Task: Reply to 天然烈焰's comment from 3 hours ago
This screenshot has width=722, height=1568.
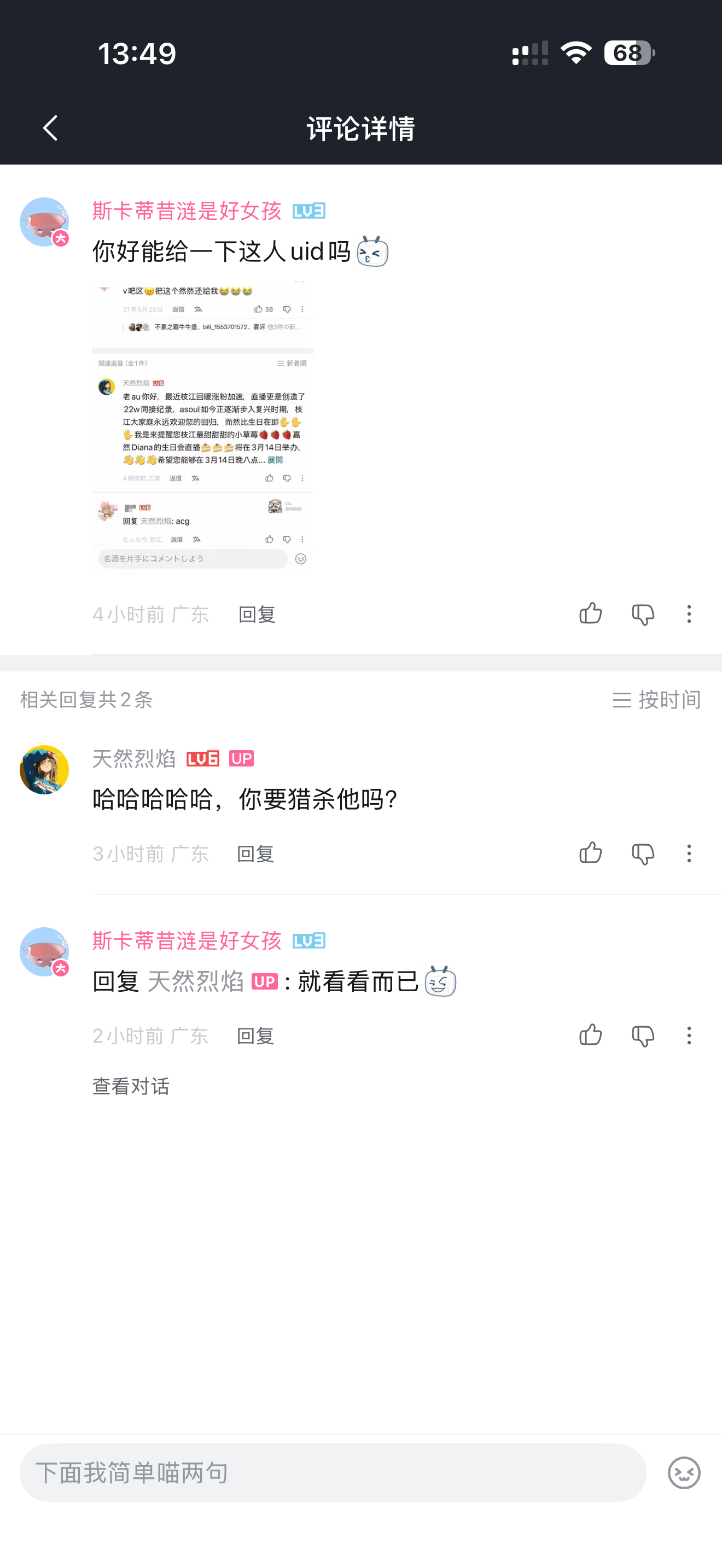Action: [255, 854]
